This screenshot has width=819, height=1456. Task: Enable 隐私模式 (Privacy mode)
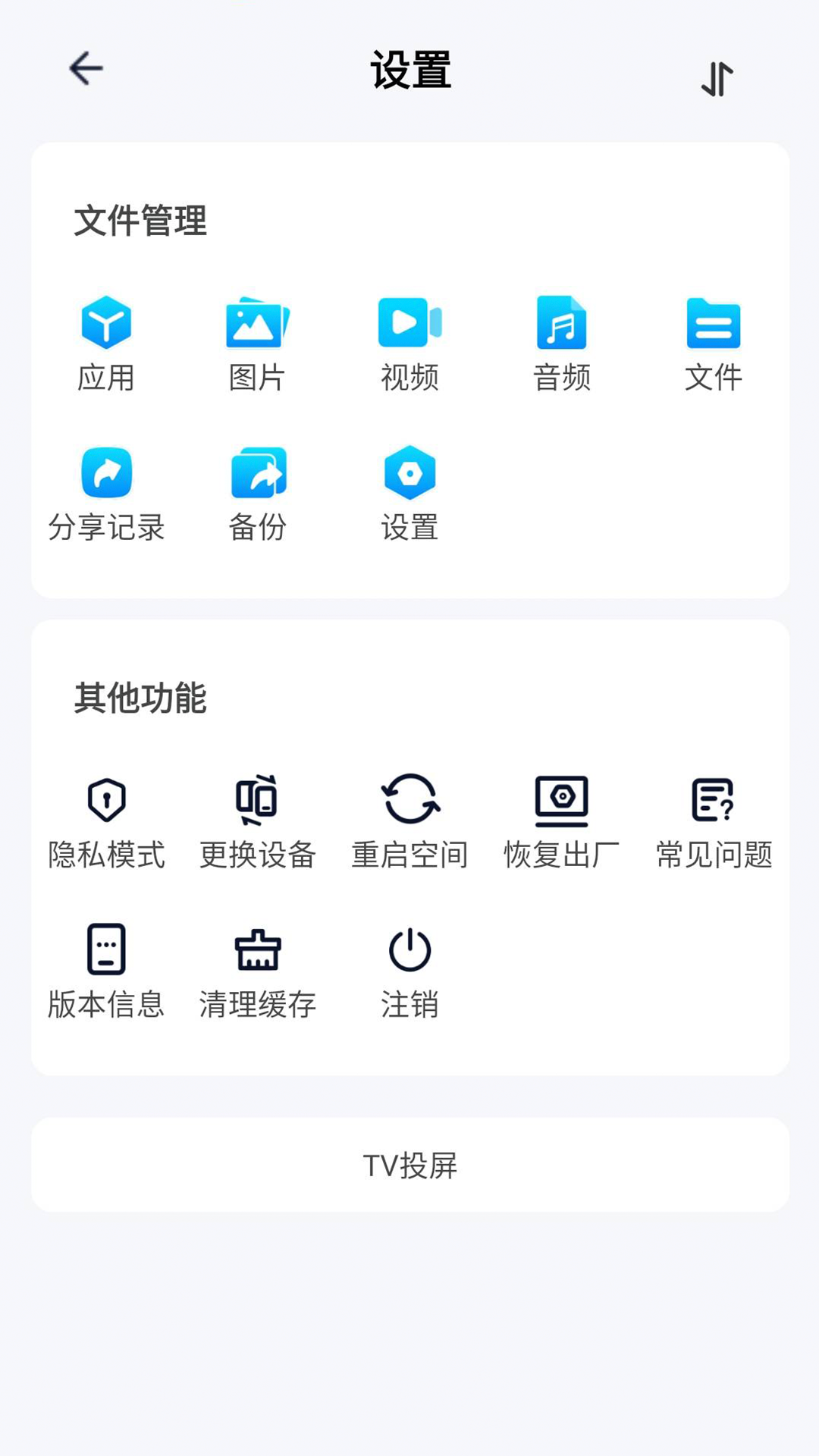[x=106, y=823]
